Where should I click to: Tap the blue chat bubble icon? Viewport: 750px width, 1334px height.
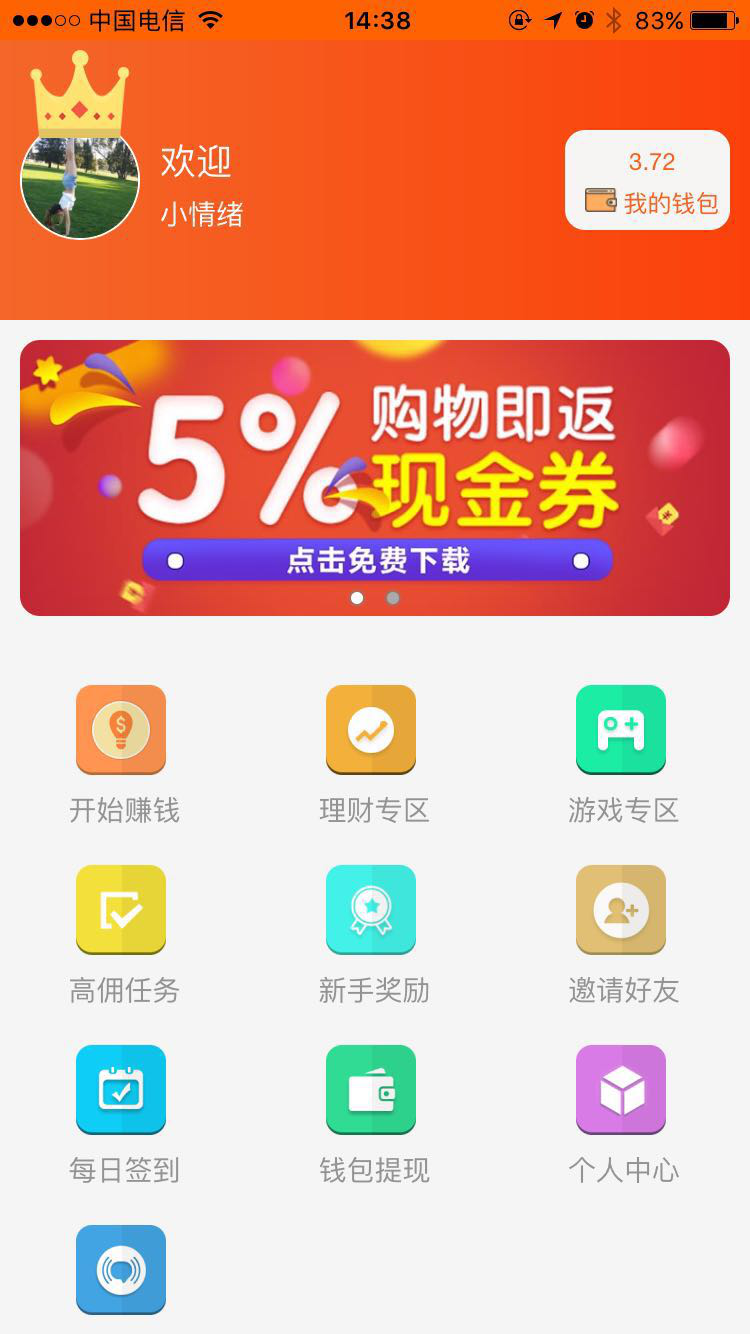pyautogui.click(x=121, y=1270)
